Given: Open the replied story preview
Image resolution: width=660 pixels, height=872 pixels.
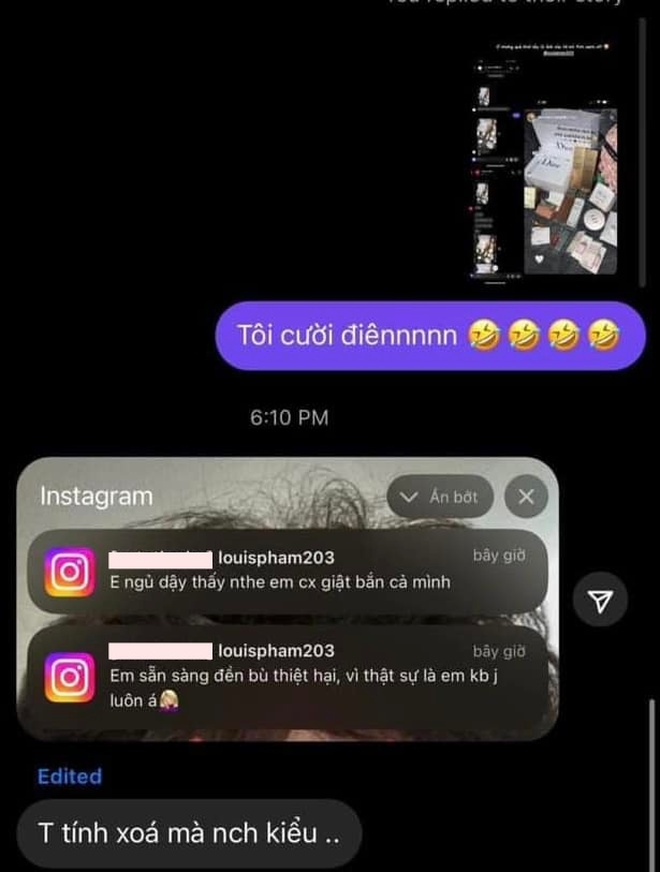Looking at the screenshot, I should 545,158.
